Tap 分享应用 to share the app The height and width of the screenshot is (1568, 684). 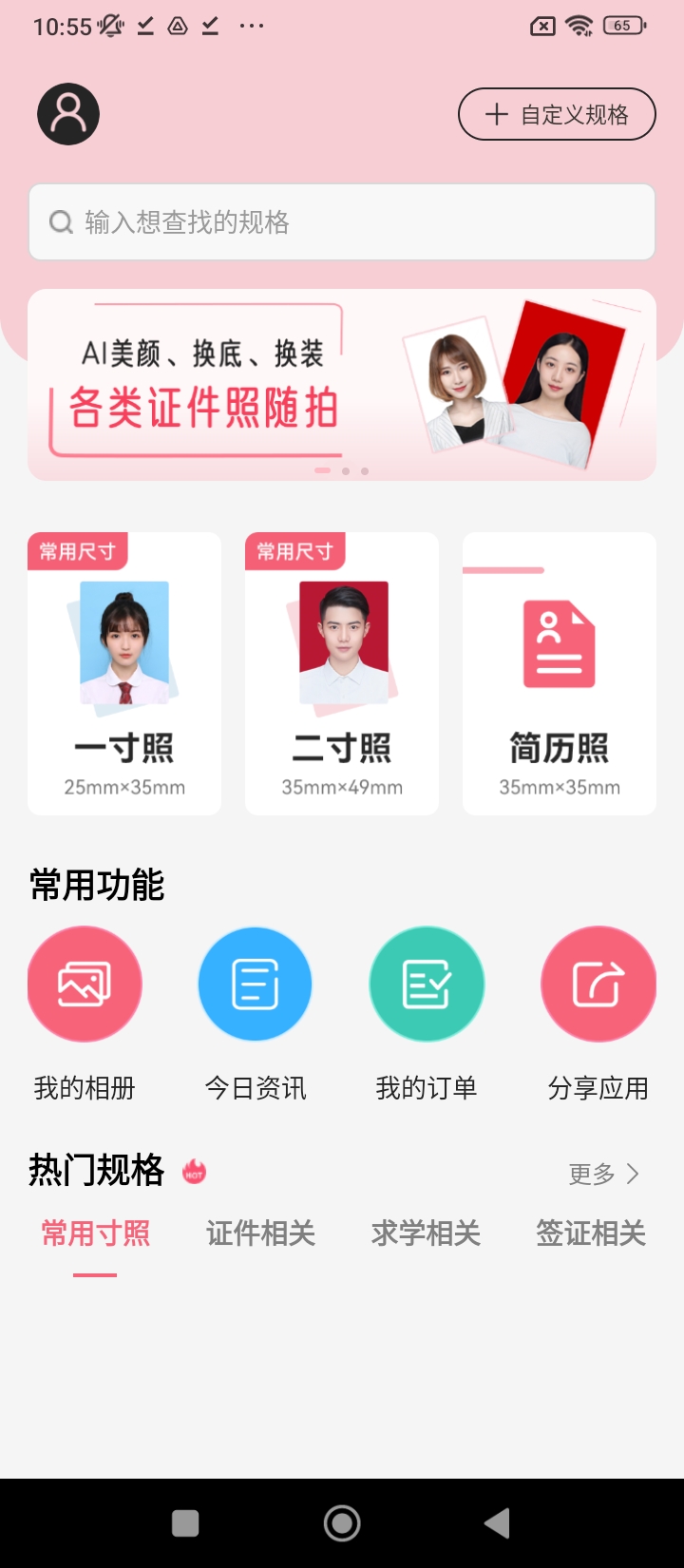pos(598,985)
